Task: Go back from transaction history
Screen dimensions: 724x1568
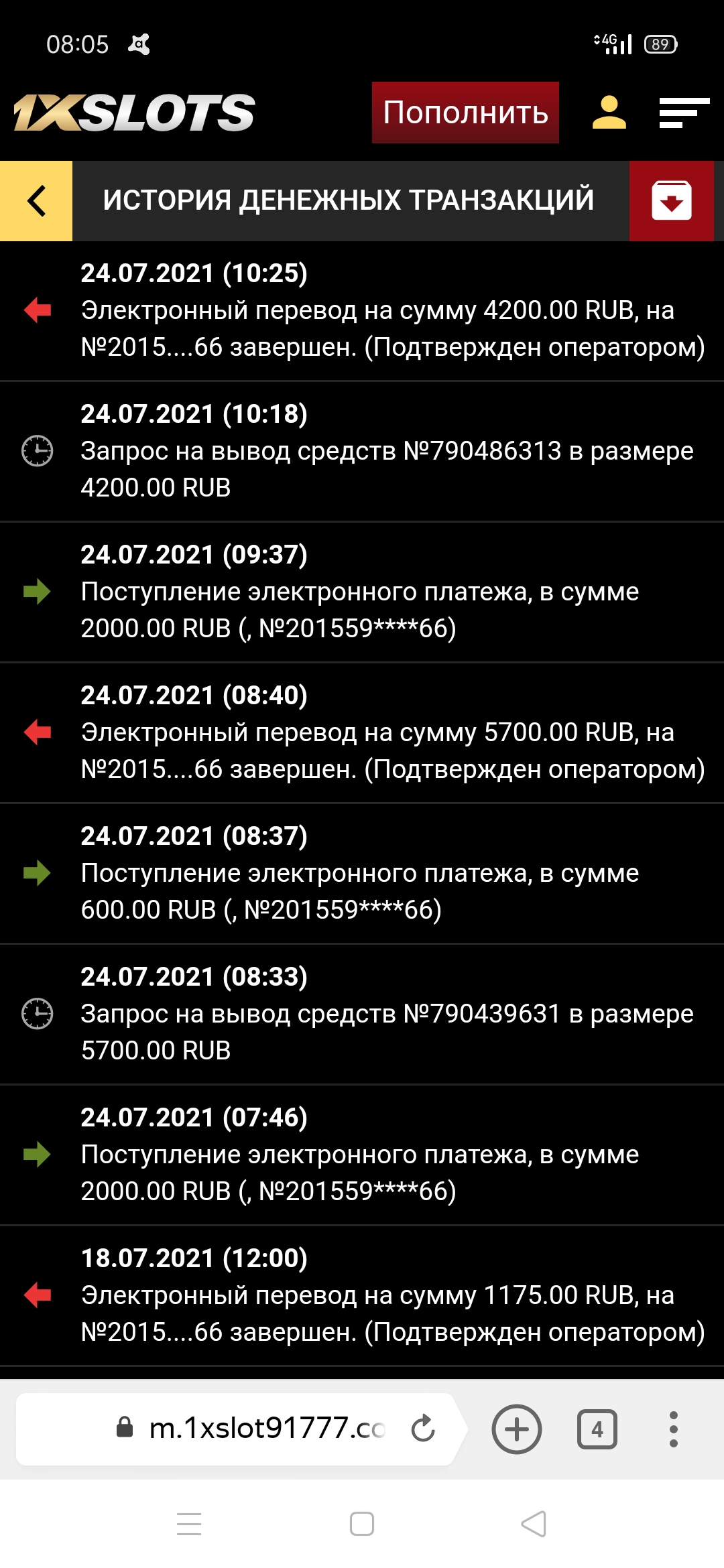Action: (36, 200)
